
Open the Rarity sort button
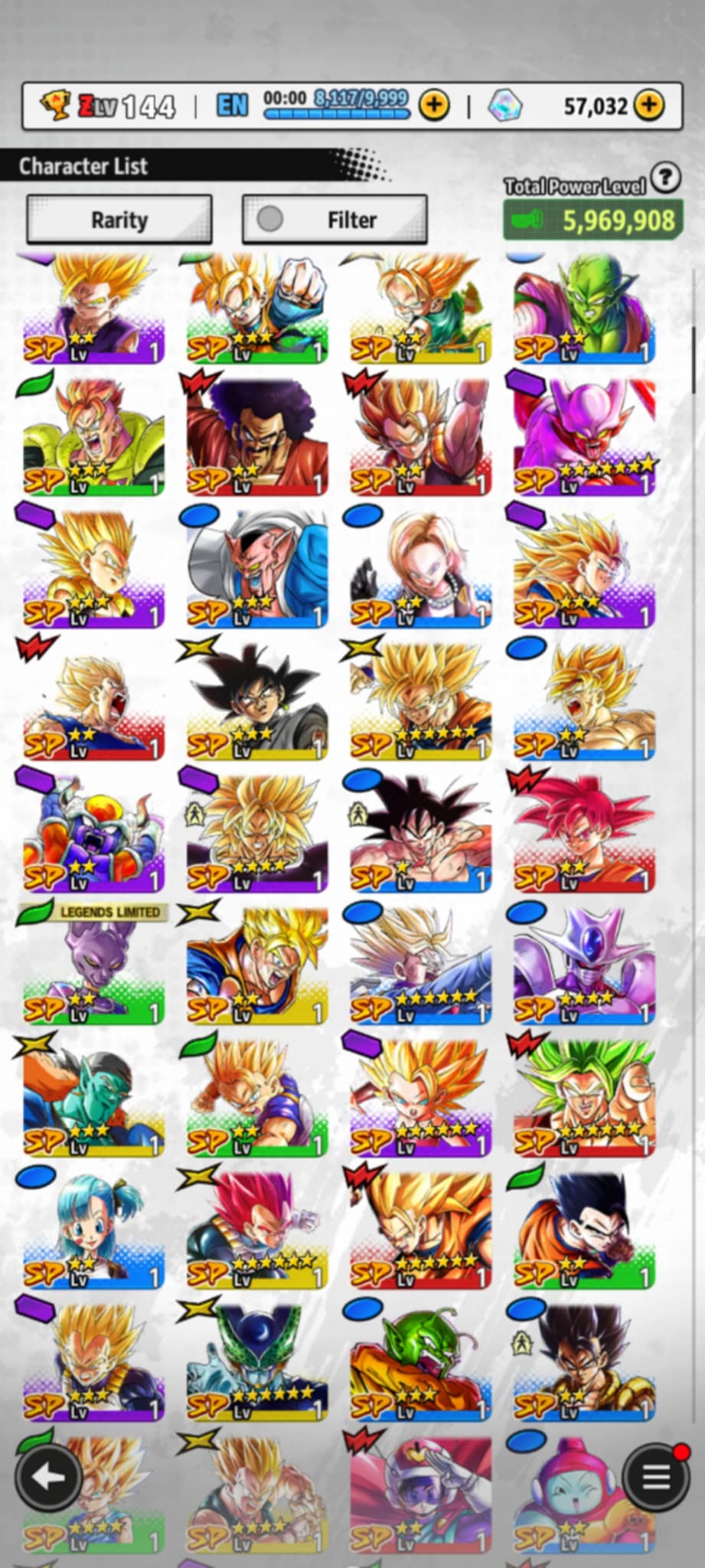tap(119, 220)
